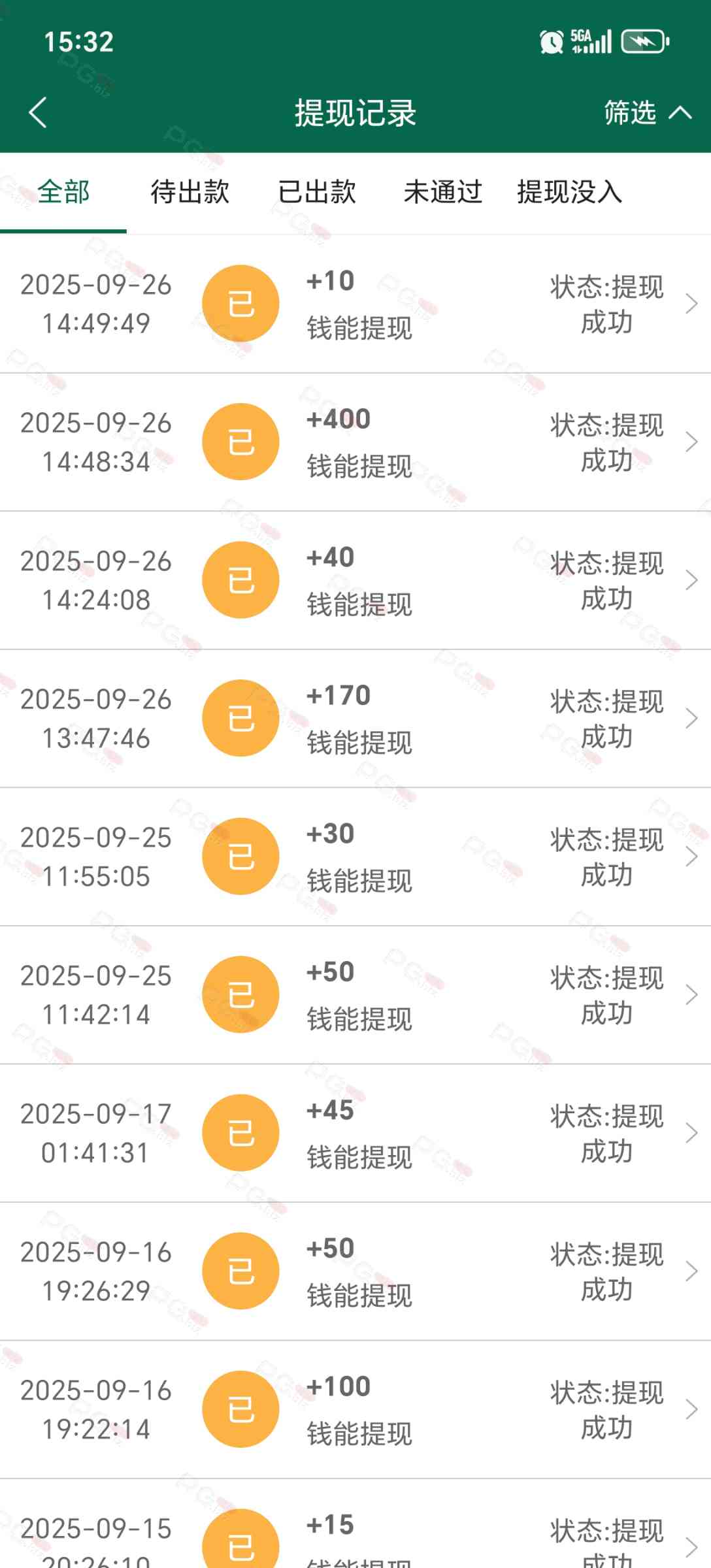Open the +15 withdrawal record
This screenshot has height=1568, width=711.
(x=355, y=1535)
